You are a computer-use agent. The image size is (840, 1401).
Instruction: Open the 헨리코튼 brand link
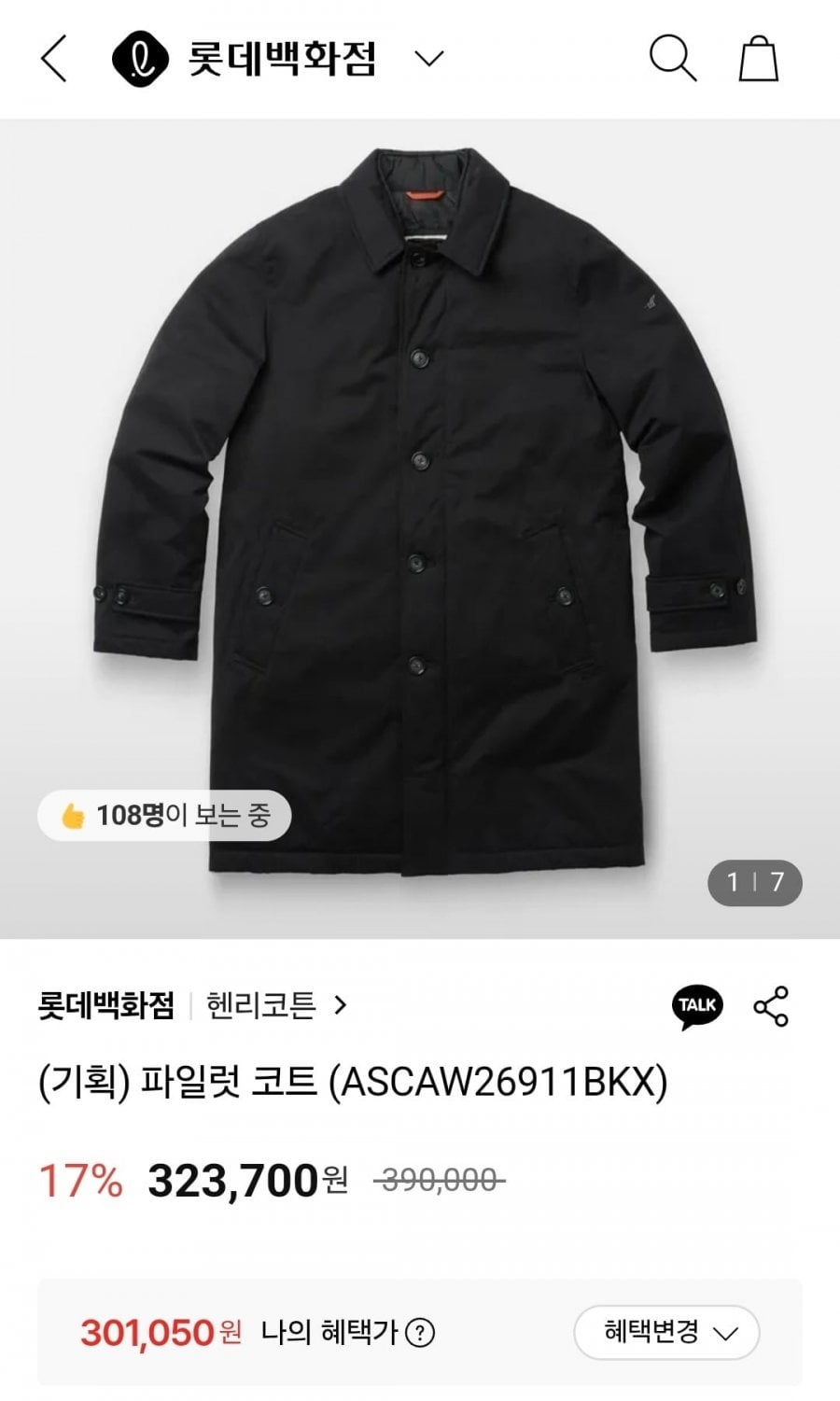coord(276,1005)
